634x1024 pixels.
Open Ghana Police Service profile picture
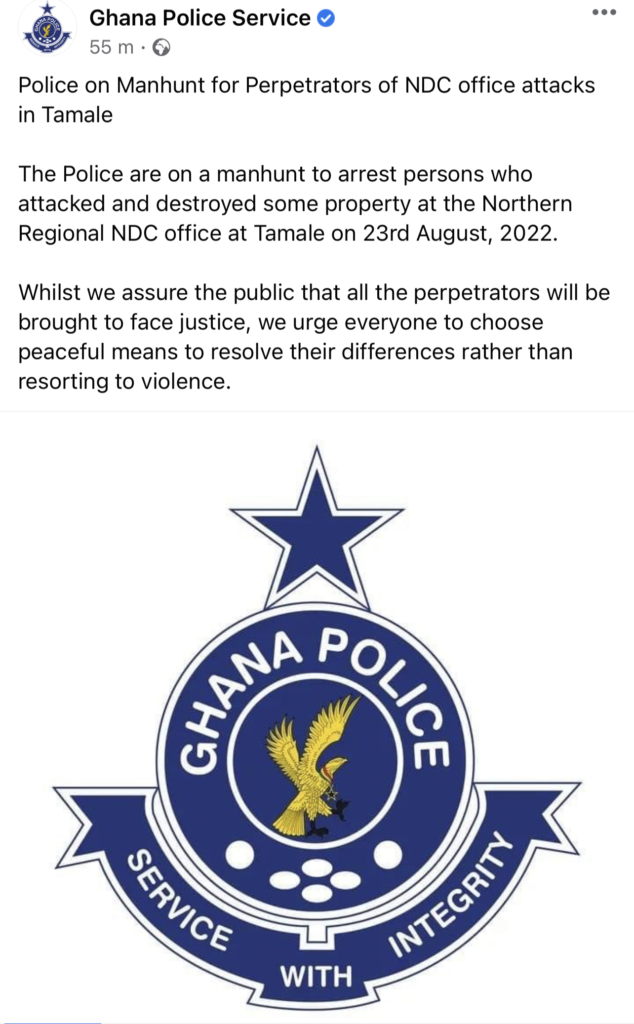pyautogui.click(x=47, y=30)
